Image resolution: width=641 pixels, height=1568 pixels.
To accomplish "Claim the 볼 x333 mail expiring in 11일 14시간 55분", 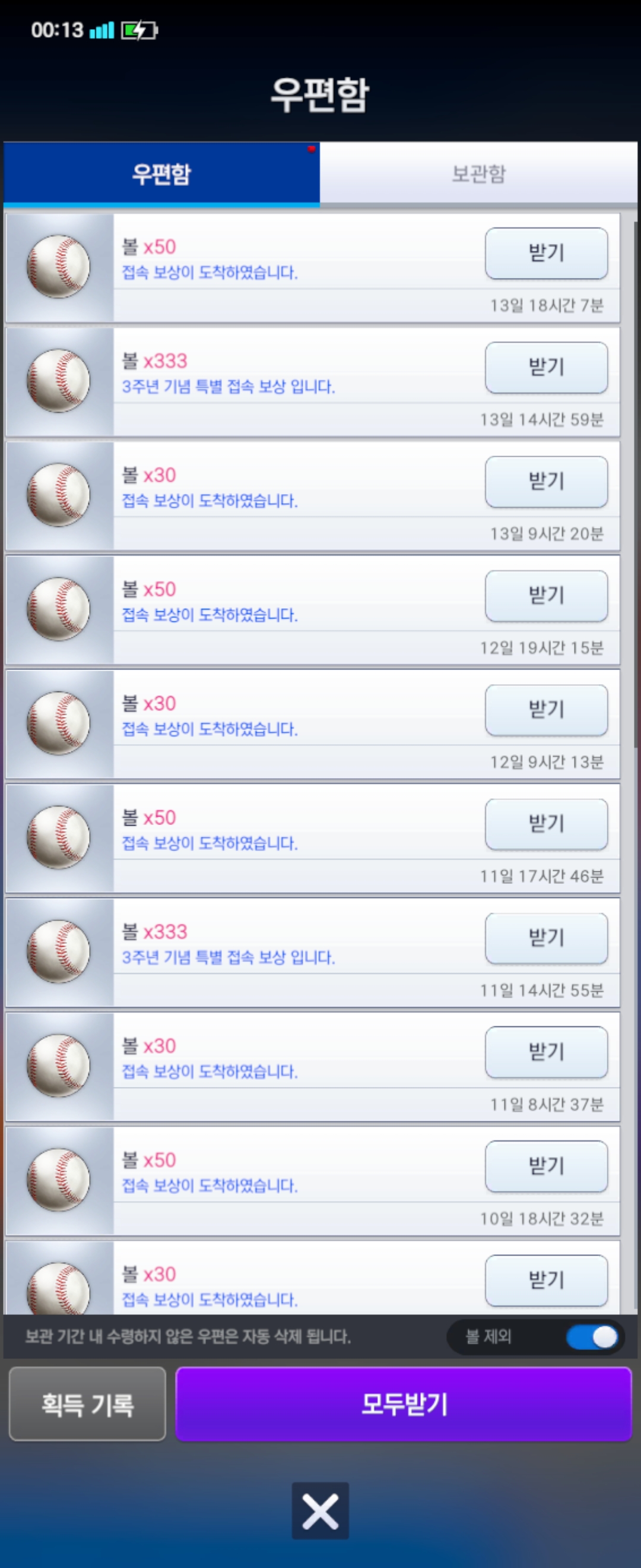I will click(x=546, y=938).
